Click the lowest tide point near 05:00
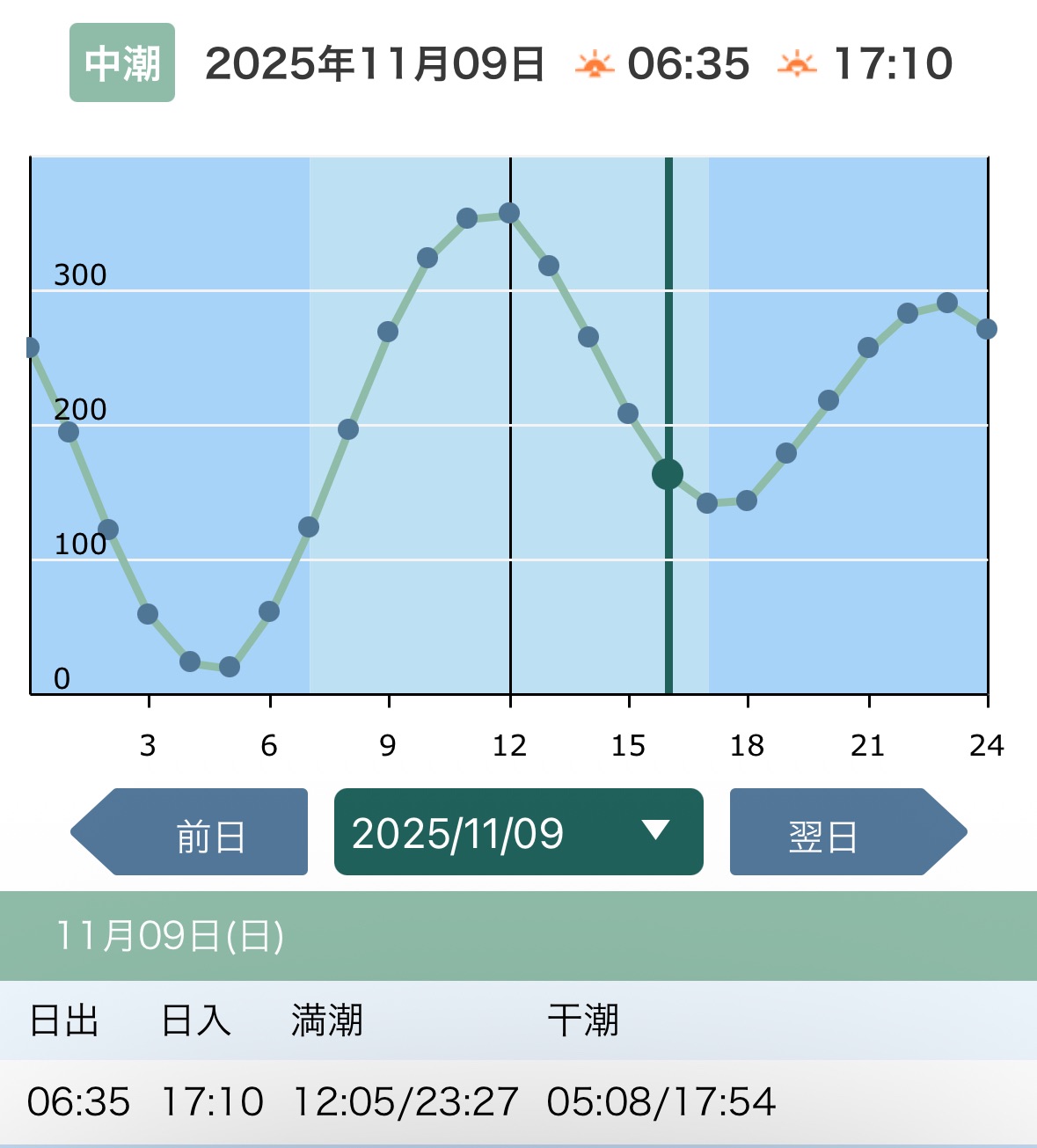This screenshot has height=1148, width=1037. (230, 667)
